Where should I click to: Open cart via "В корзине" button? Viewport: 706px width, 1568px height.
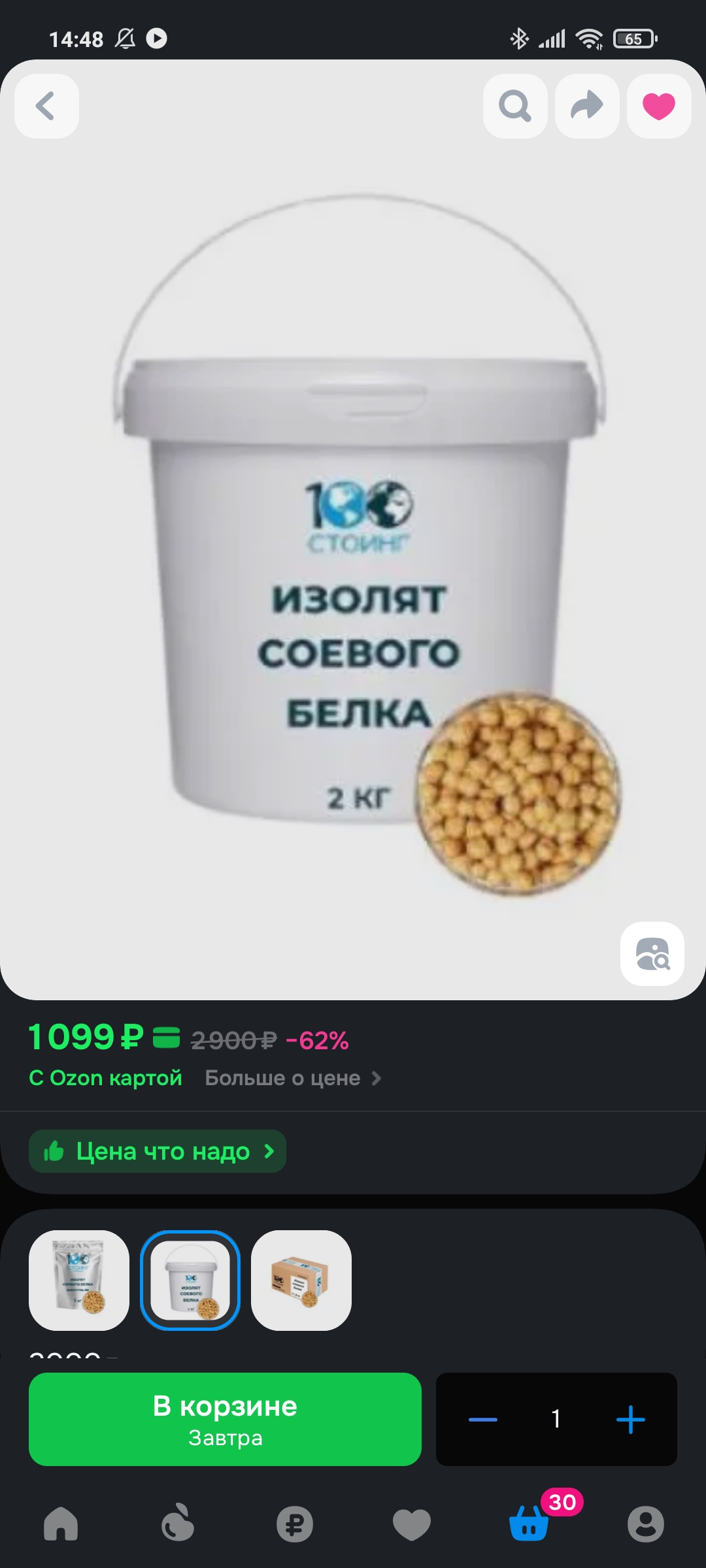coord(225,1419)
